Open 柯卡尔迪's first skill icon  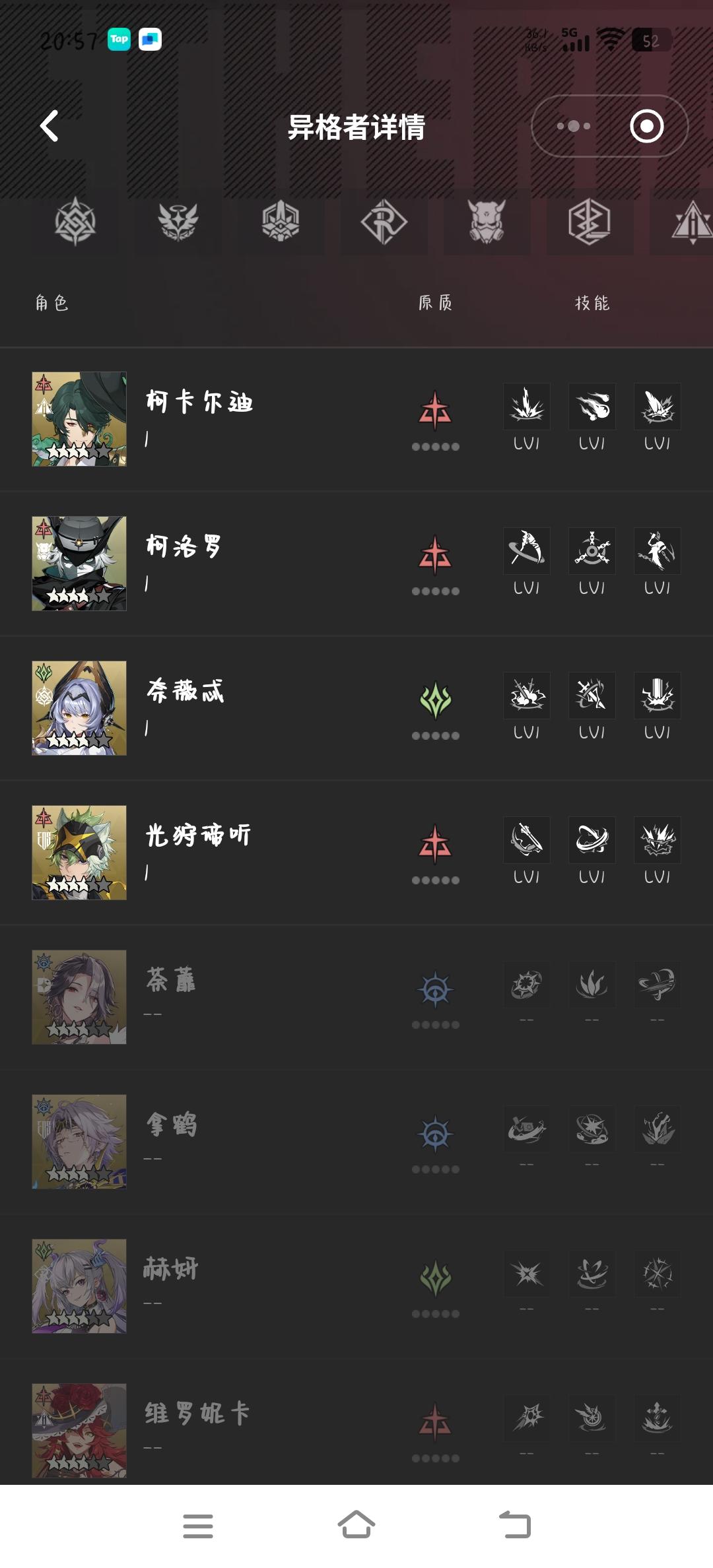[x=526, y=407]
